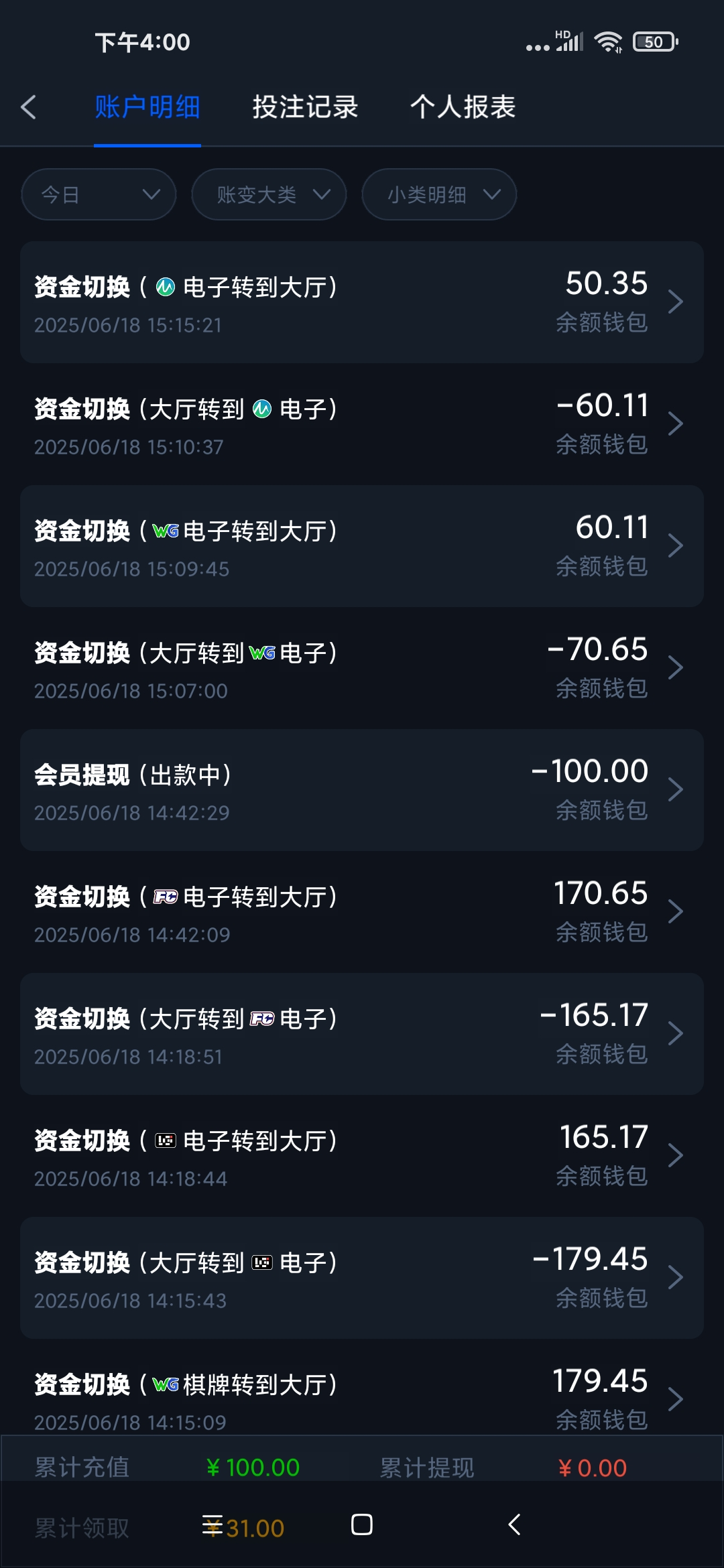Open the 179.45 棋牌 transfer at 14:15:09
The image size is (724, 1568).
(362, 1397)
